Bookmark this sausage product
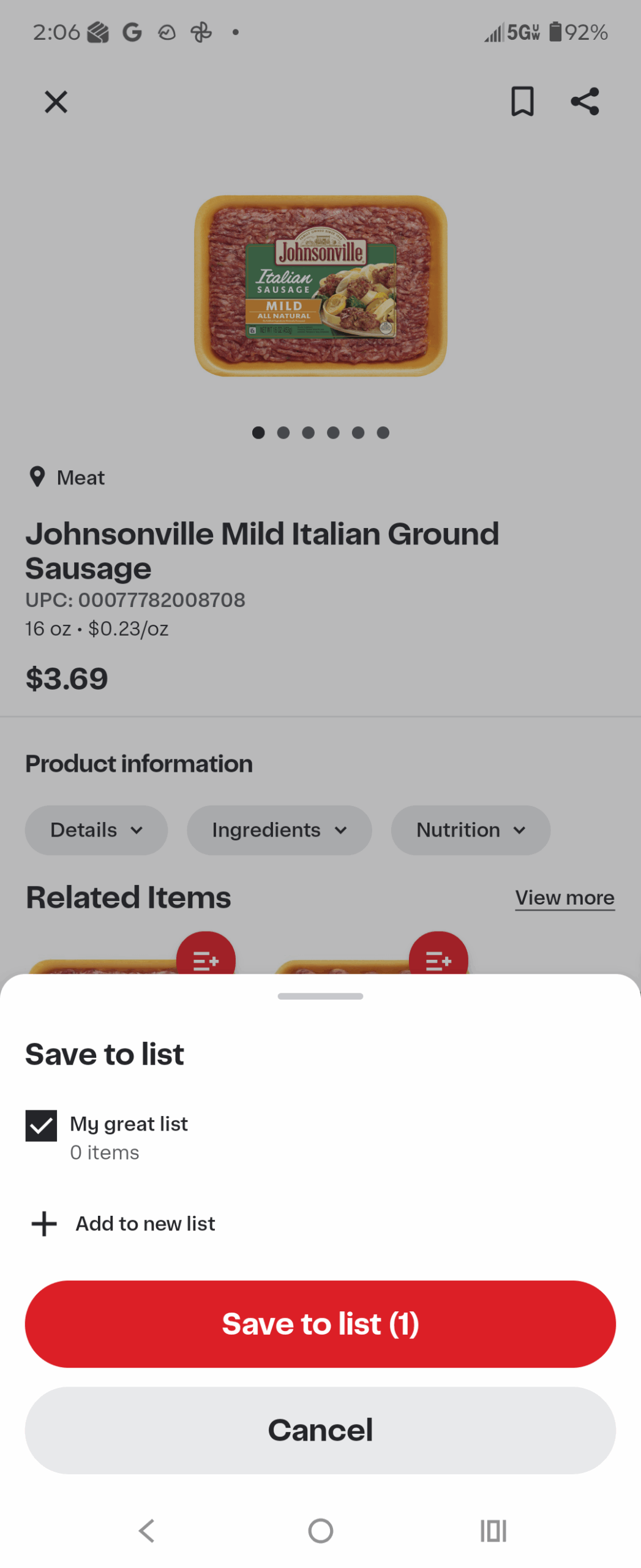Screen dimensions: 641x1568 (522, 101)
